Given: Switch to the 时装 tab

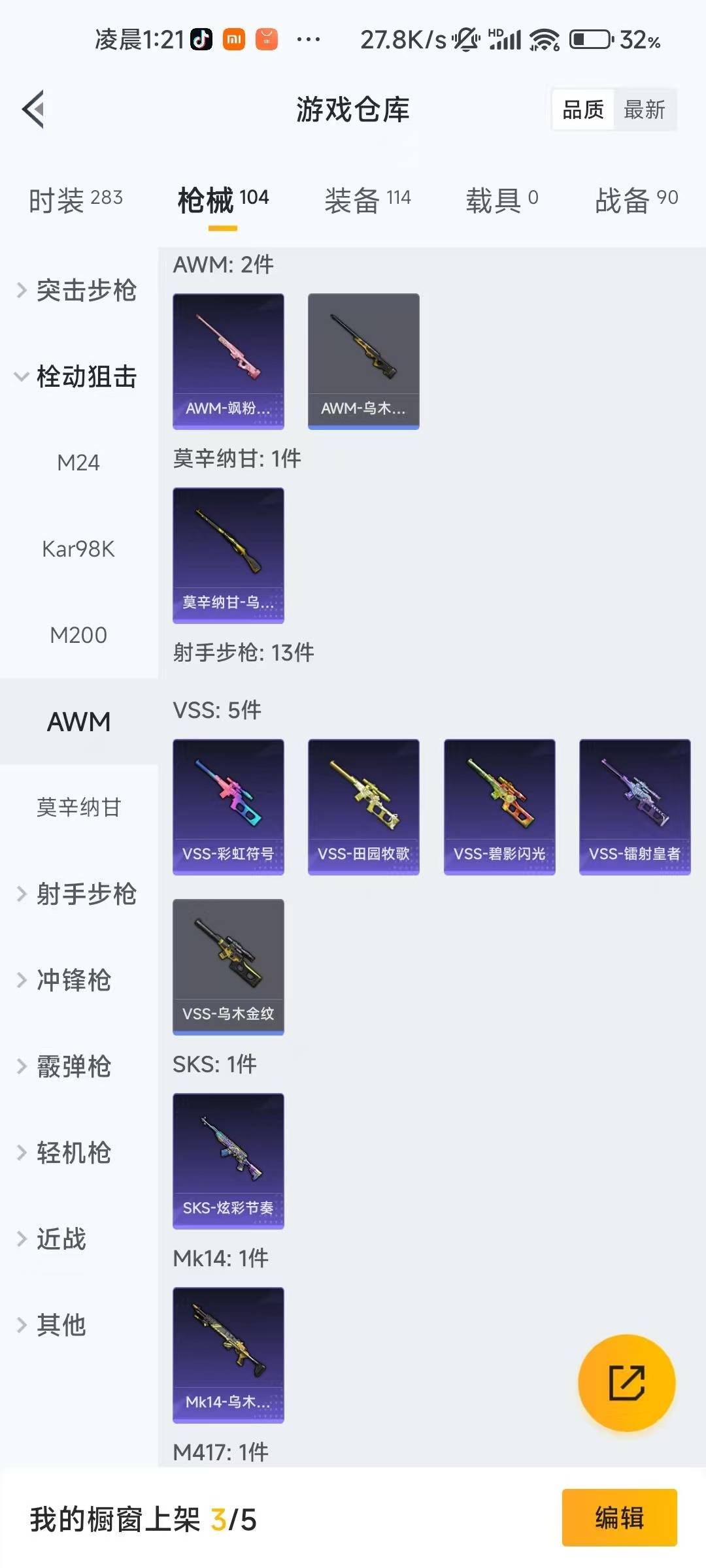Looking at the screenshot, I should point(75,199).
